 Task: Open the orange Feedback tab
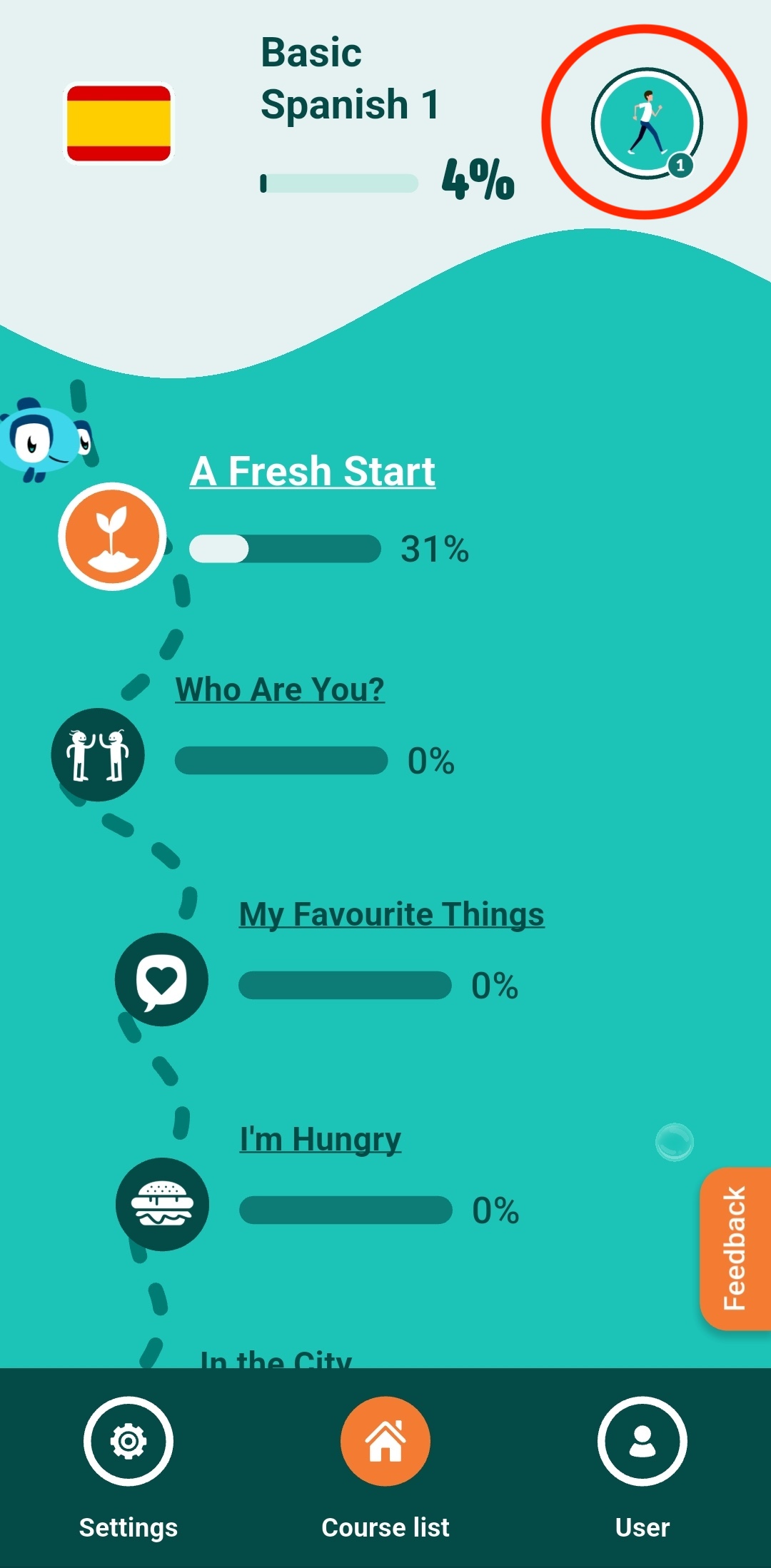point(735,1248)
